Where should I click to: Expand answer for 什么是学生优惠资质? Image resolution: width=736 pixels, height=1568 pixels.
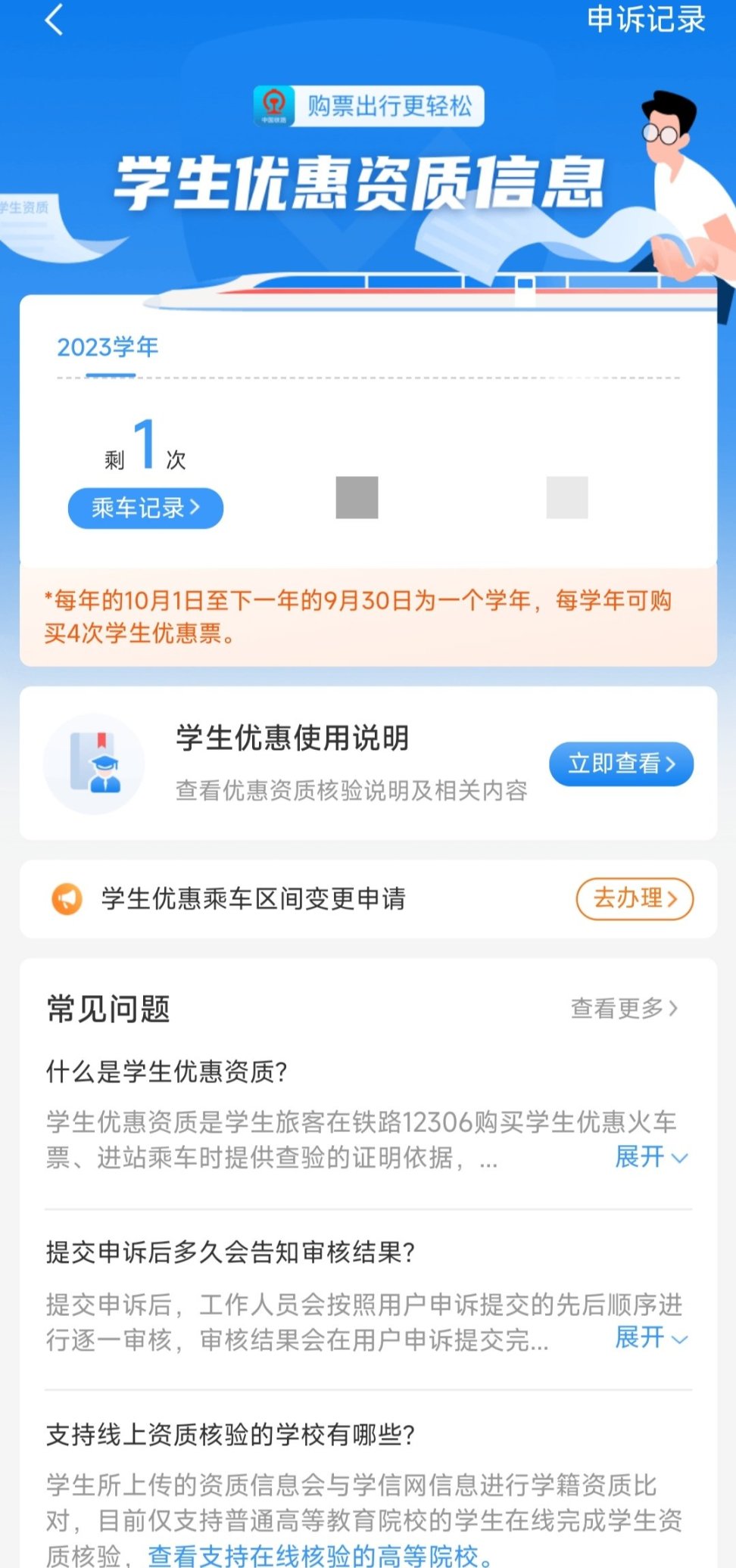[650, 1157]
